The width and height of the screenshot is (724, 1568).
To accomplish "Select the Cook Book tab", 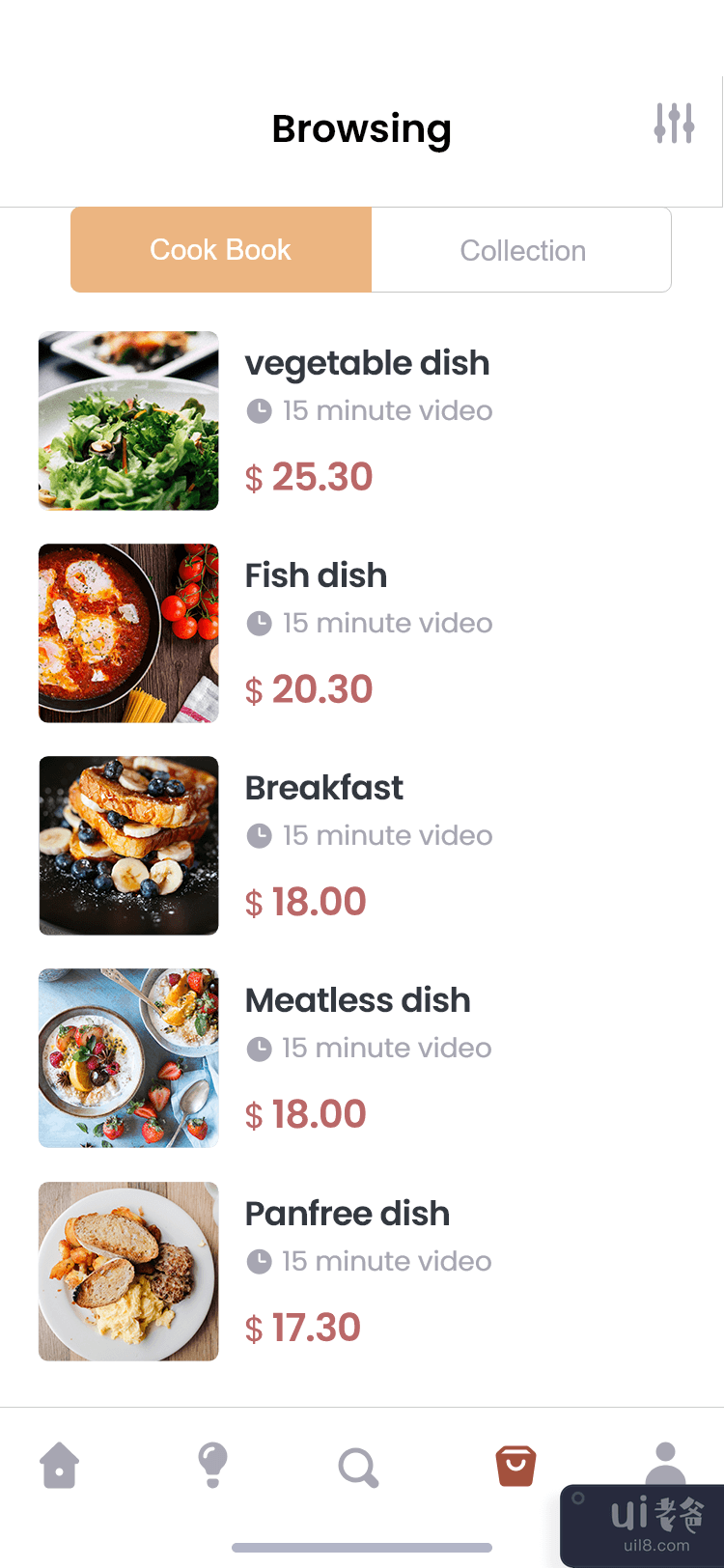I will 221,250.
